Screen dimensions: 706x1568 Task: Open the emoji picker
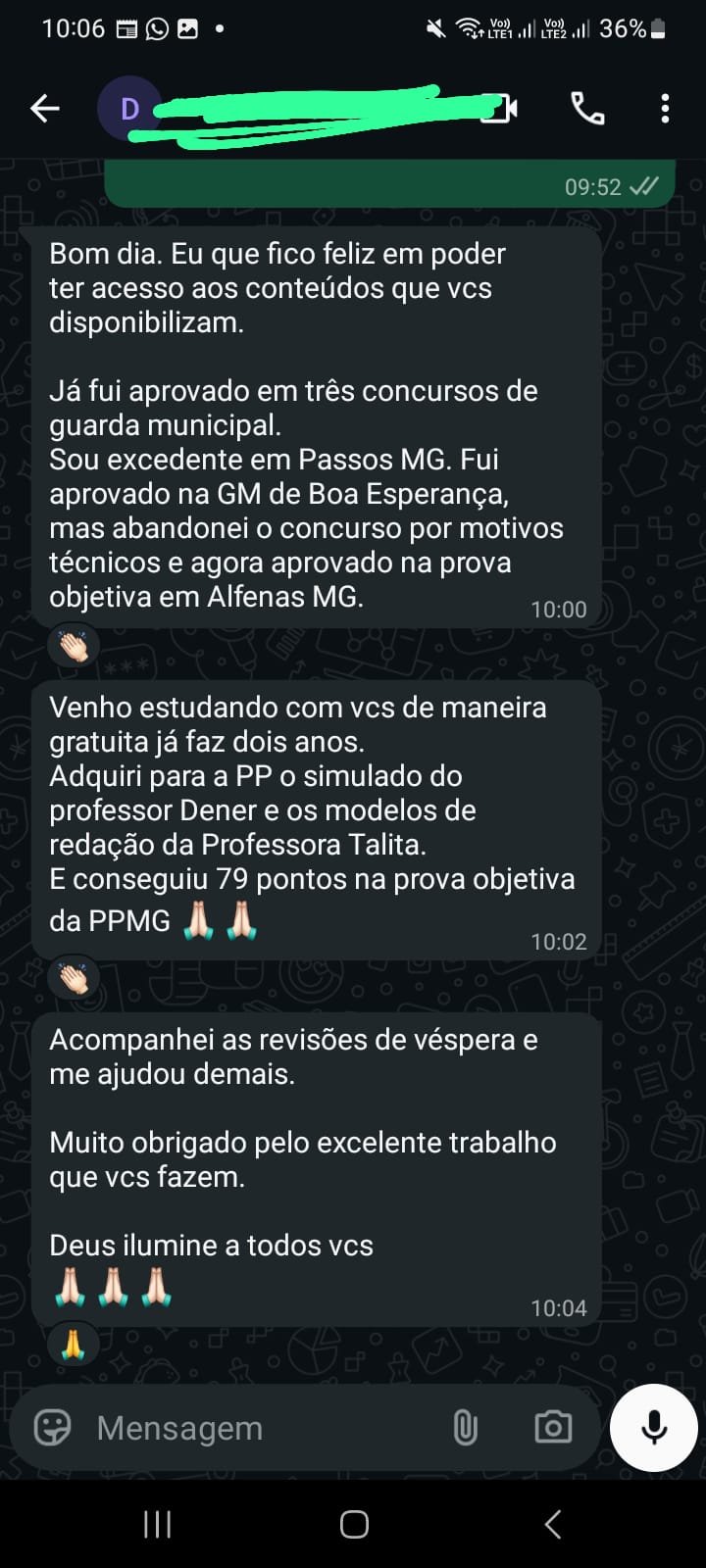[x=53, y=1427]
